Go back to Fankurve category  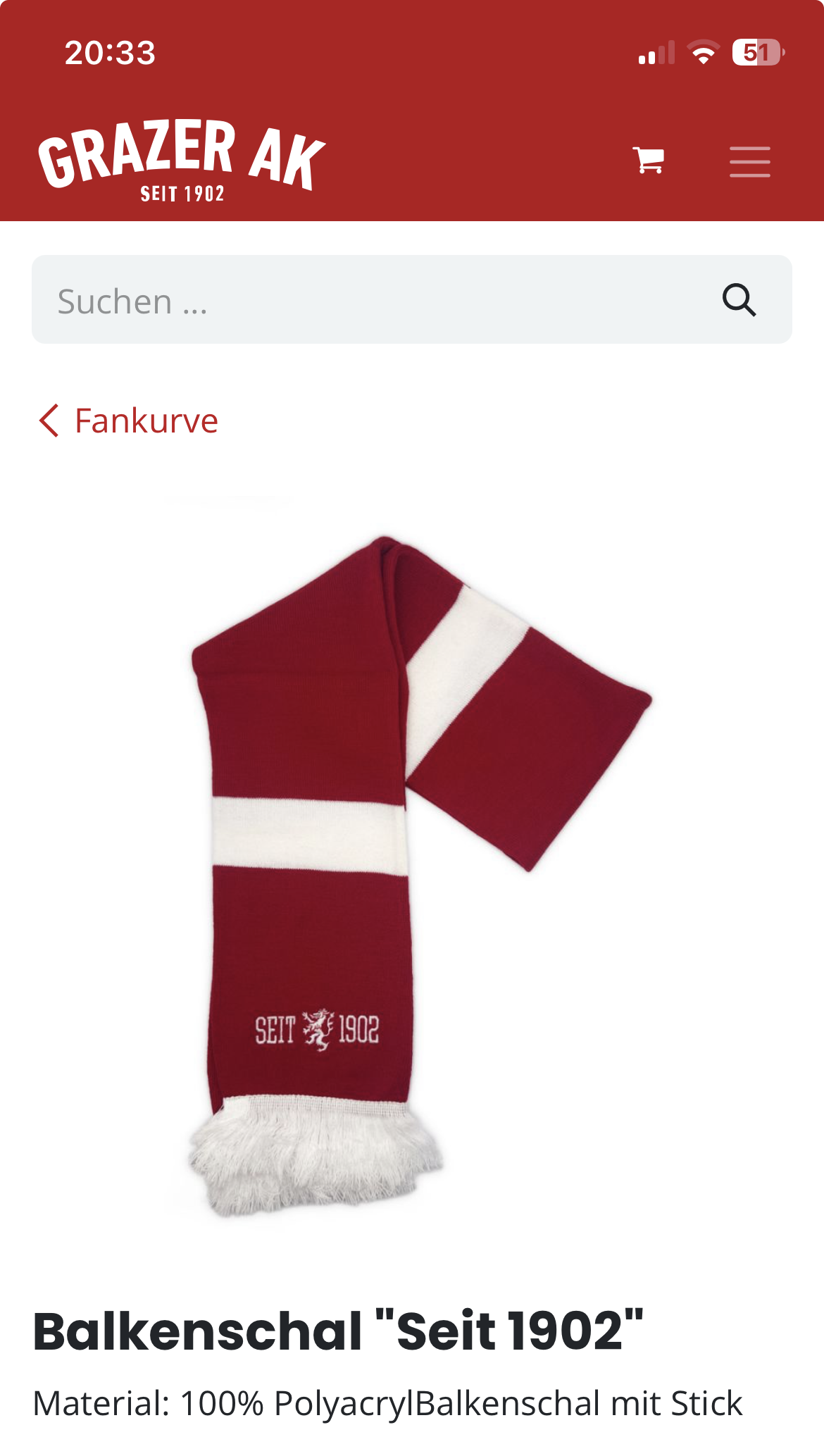(129, 421)
